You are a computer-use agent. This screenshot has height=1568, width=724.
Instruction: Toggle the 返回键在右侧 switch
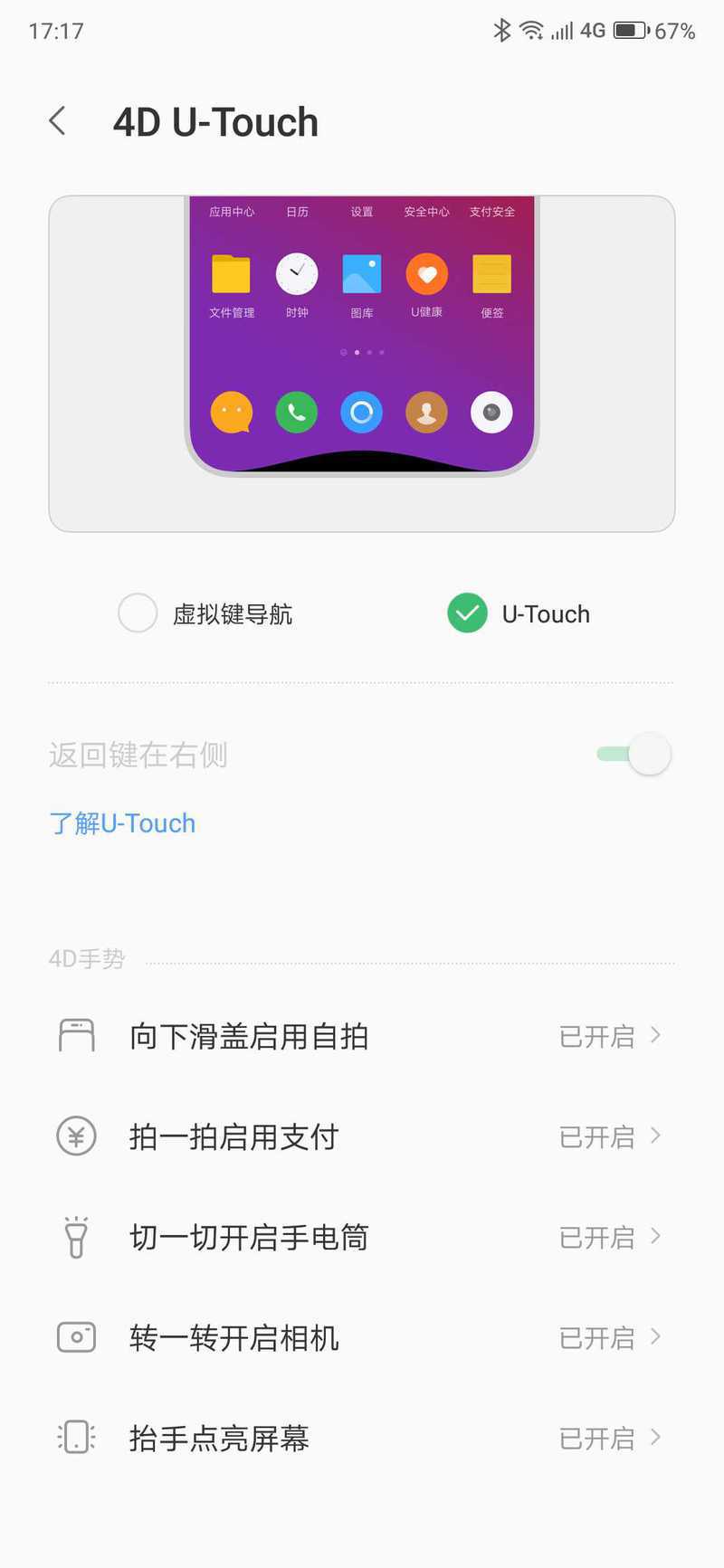(x=634, y=755)
